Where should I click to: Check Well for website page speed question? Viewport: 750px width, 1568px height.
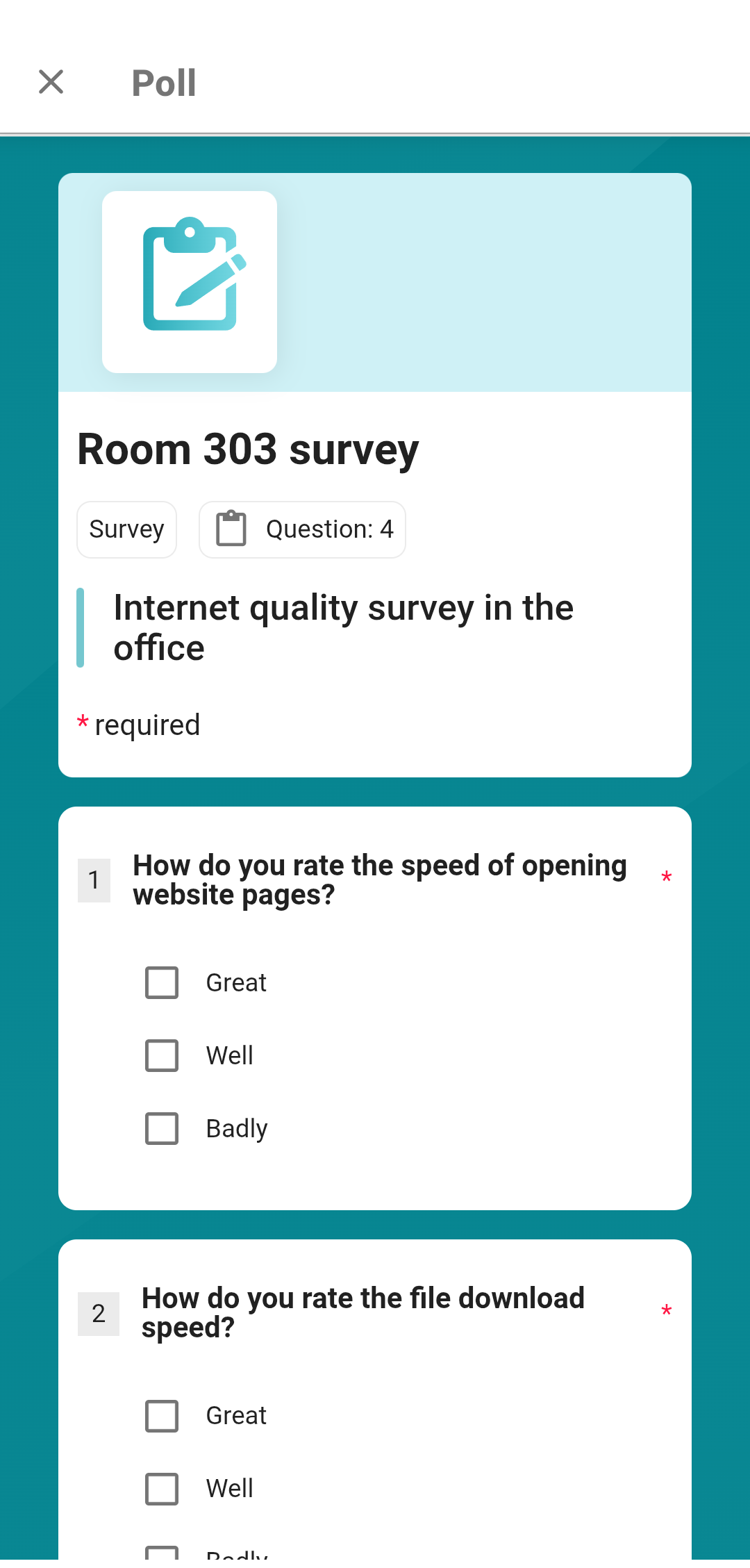click(162, 1055)
